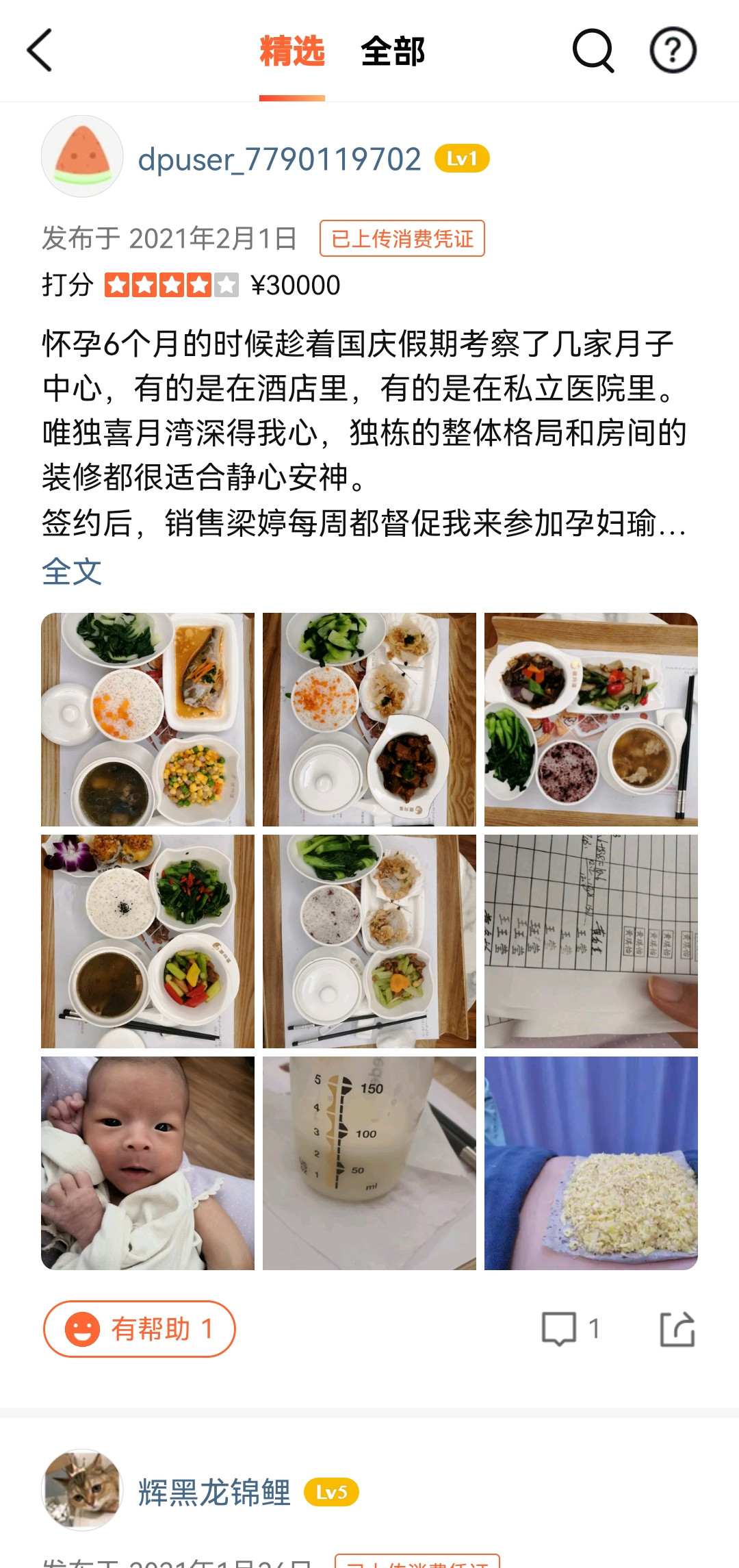Open comments on dpuser_7790119702's review
The image size is (739, 1568).
[x=569, y=1329]
